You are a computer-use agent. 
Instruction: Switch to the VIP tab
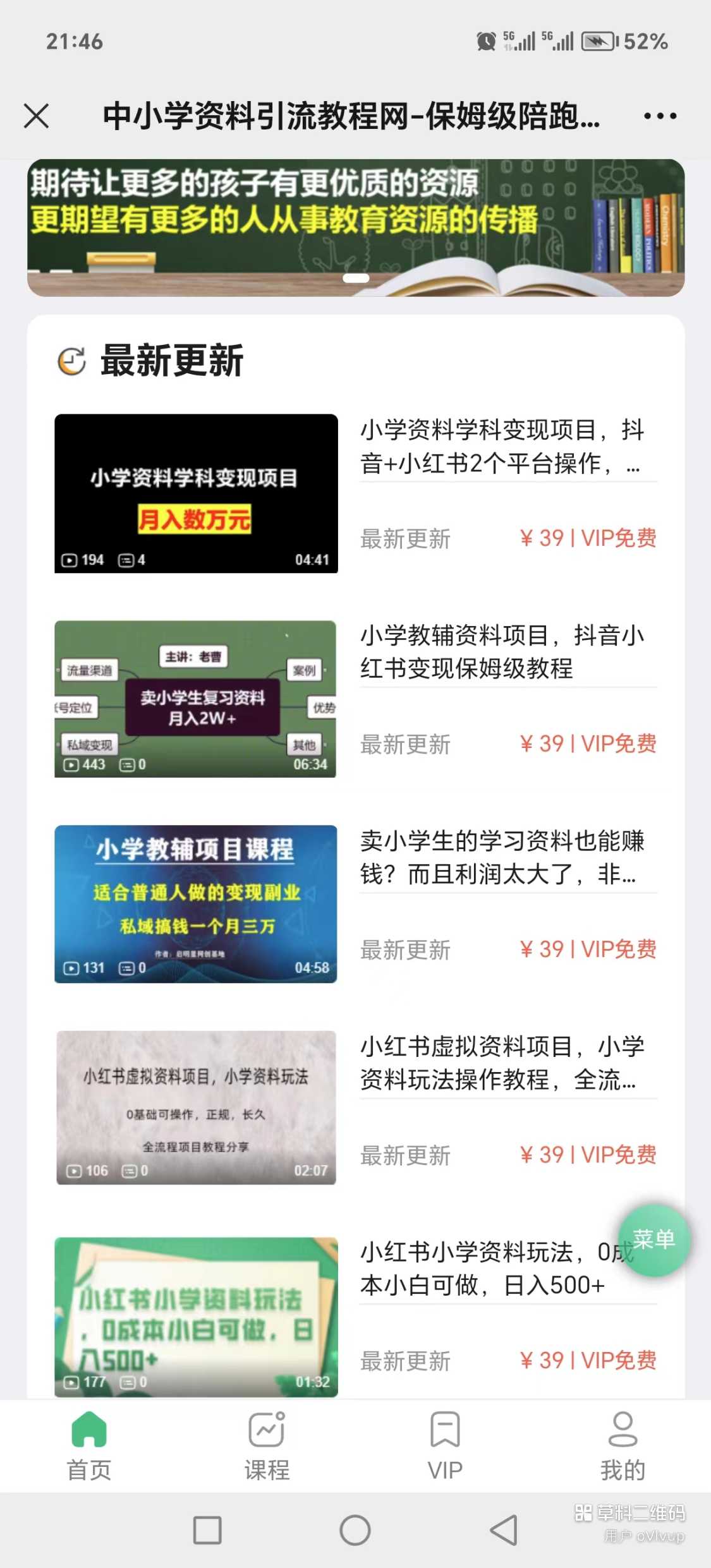[445, 1447]
